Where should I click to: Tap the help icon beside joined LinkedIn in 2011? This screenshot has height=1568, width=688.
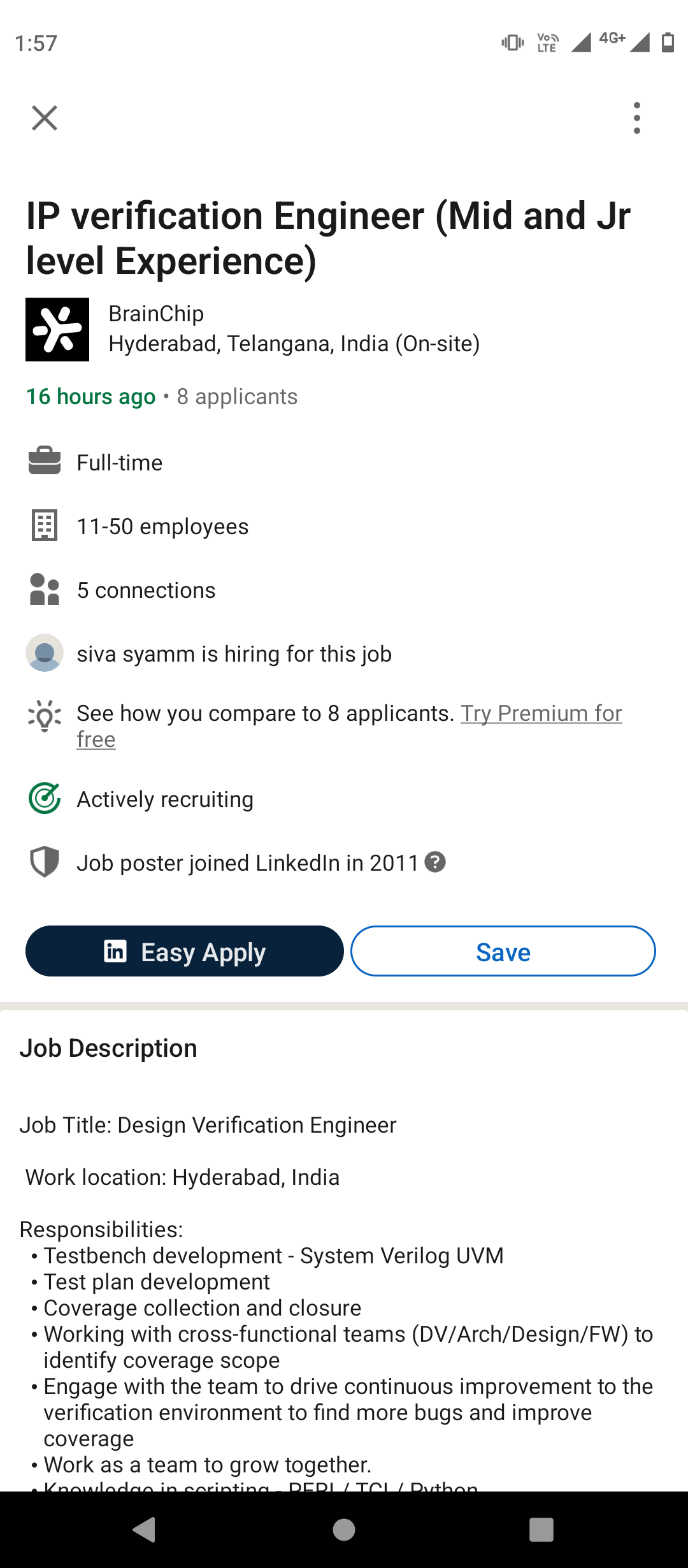435,862
